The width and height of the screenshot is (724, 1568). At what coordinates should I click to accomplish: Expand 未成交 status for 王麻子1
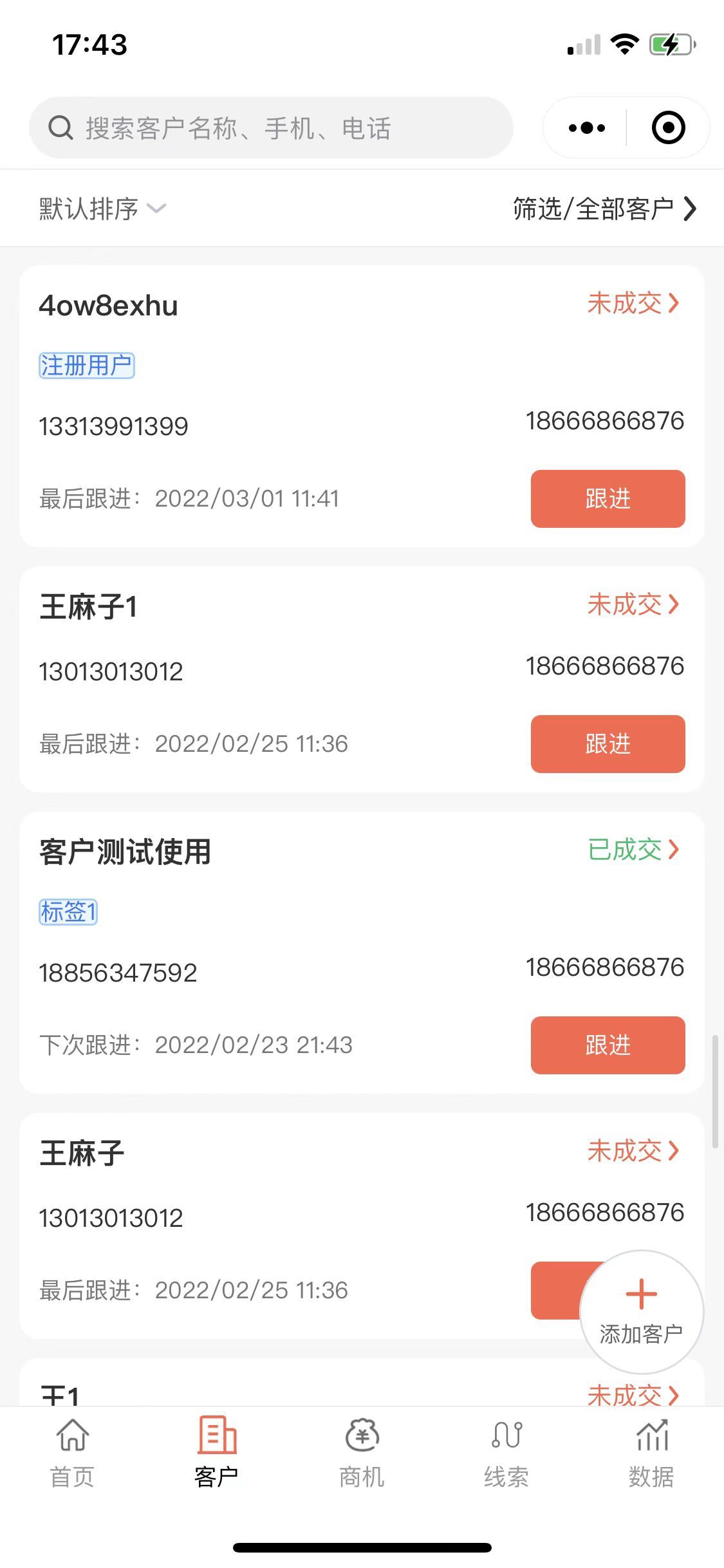[x=633, y=604]
